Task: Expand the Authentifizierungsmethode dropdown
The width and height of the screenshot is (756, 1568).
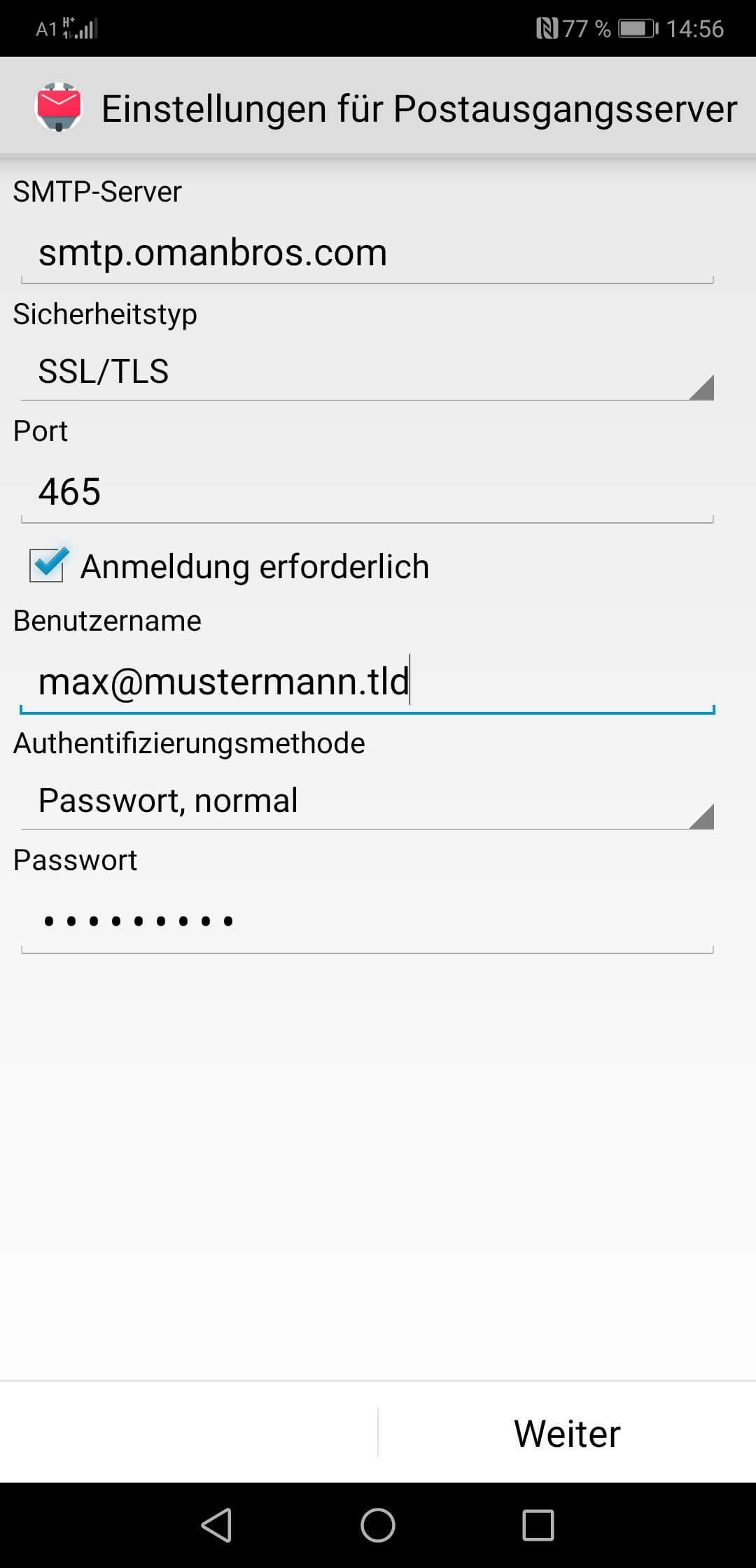Action: (x=367, y=801)
